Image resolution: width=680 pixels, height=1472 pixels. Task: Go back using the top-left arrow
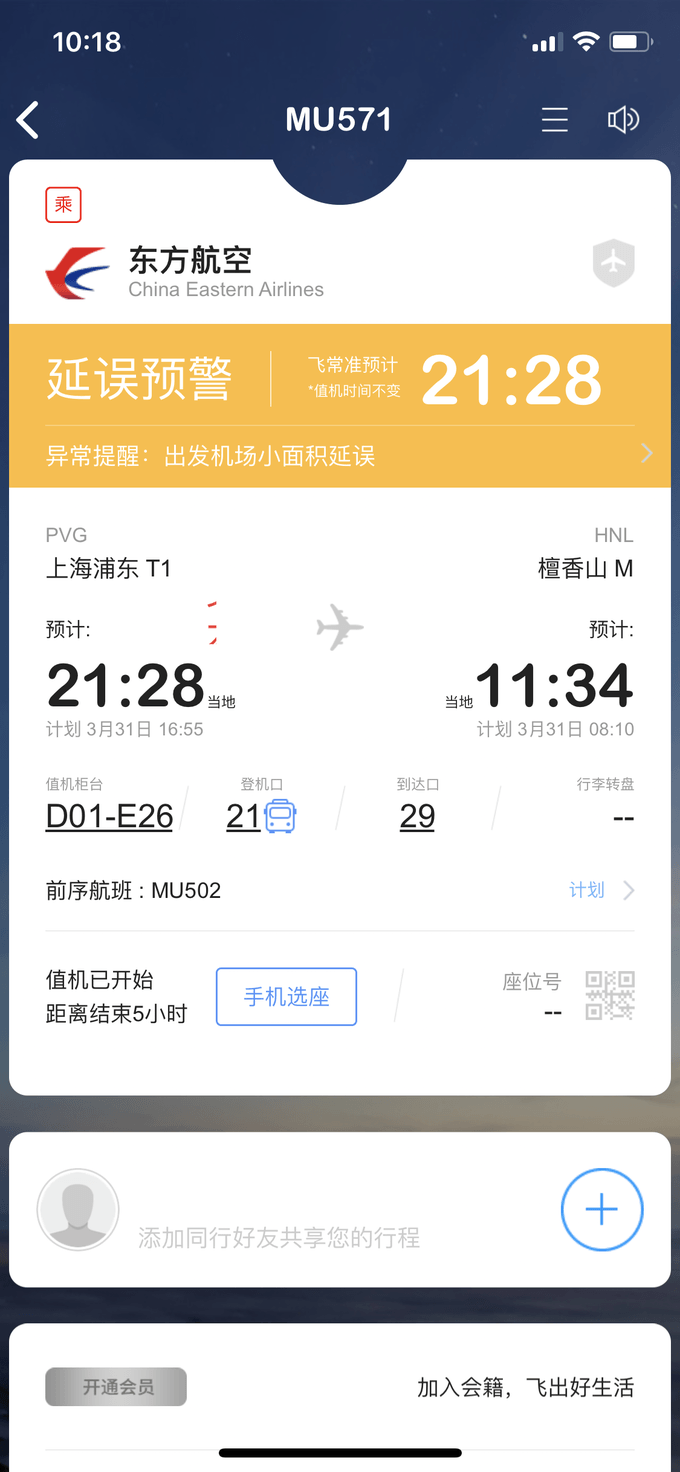28,121
